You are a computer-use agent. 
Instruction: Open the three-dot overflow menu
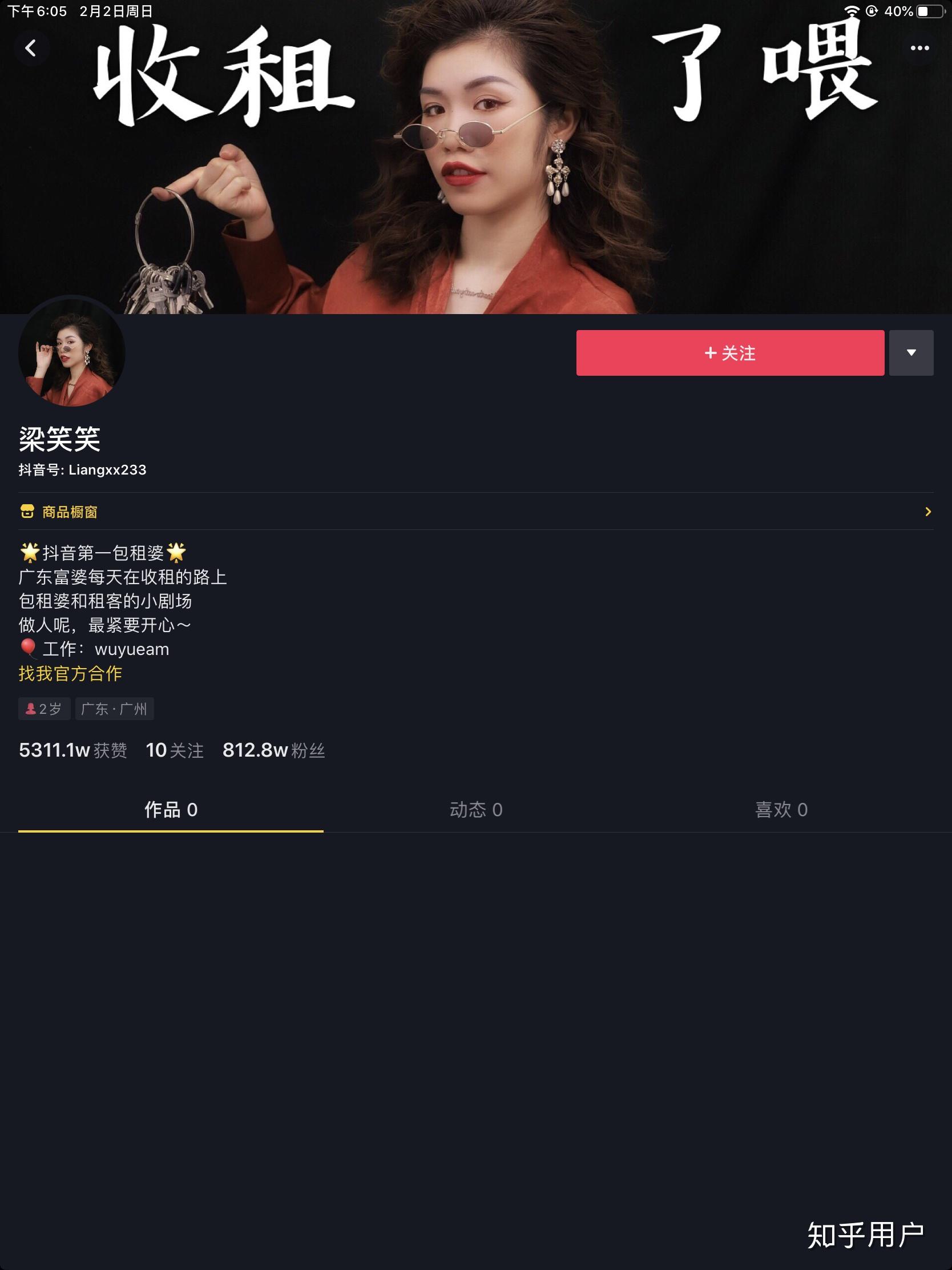click(919, 48)
